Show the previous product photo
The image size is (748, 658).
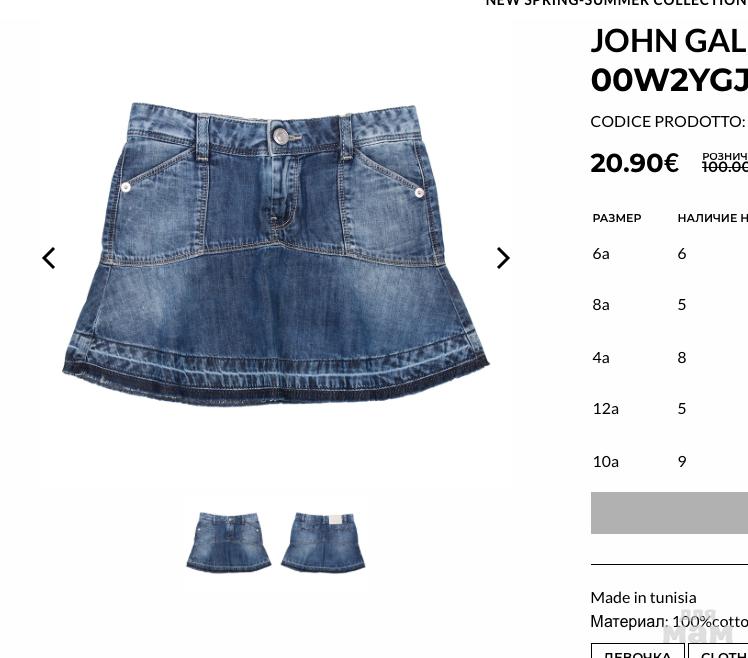point(48,258)
